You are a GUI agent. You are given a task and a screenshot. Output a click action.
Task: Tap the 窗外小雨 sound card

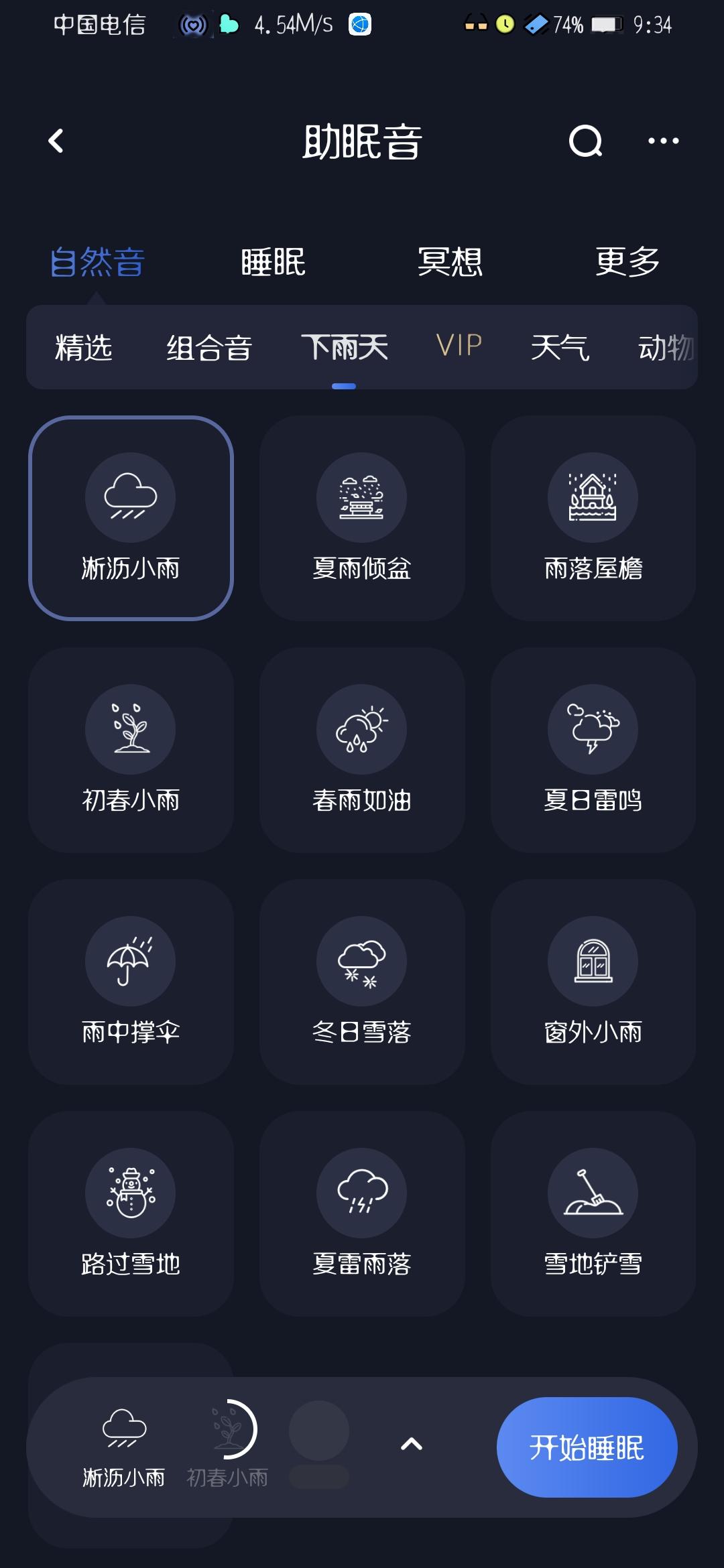(593, 982)
